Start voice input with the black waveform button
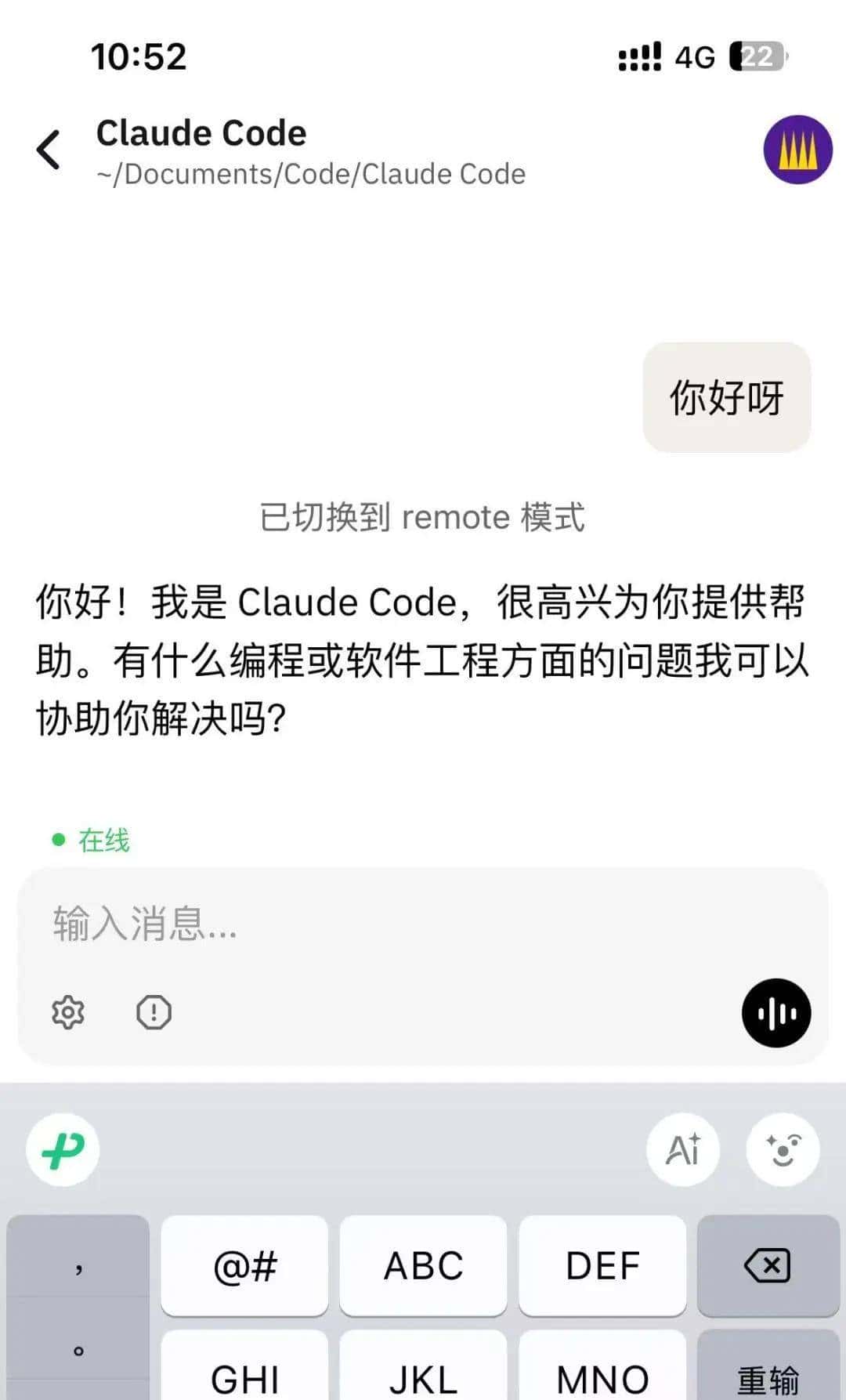The image size is (846, 1400). (x=776, y=1013)
